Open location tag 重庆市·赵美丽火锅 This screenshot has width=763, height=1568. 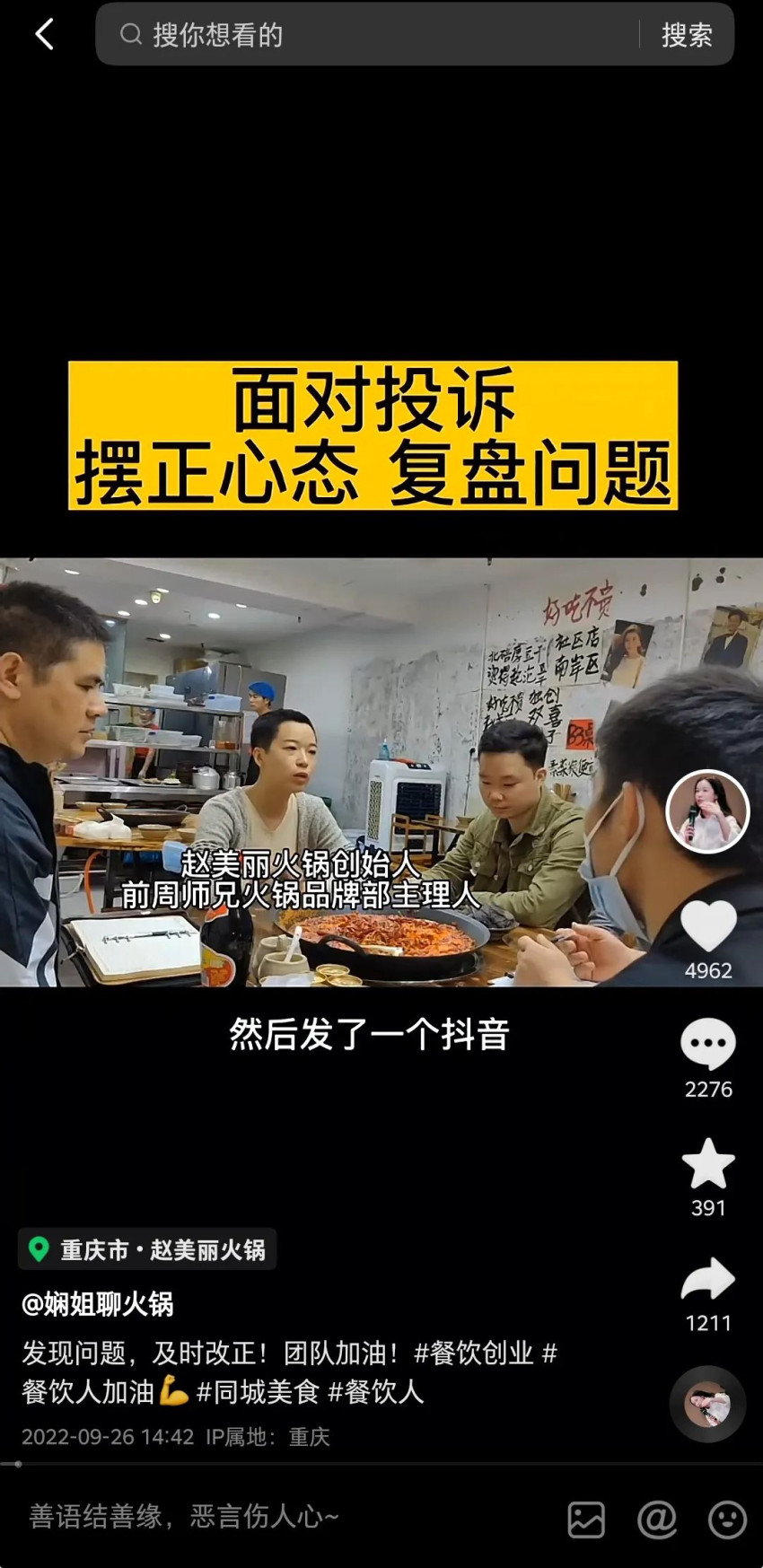click(x=148, y=1249)
